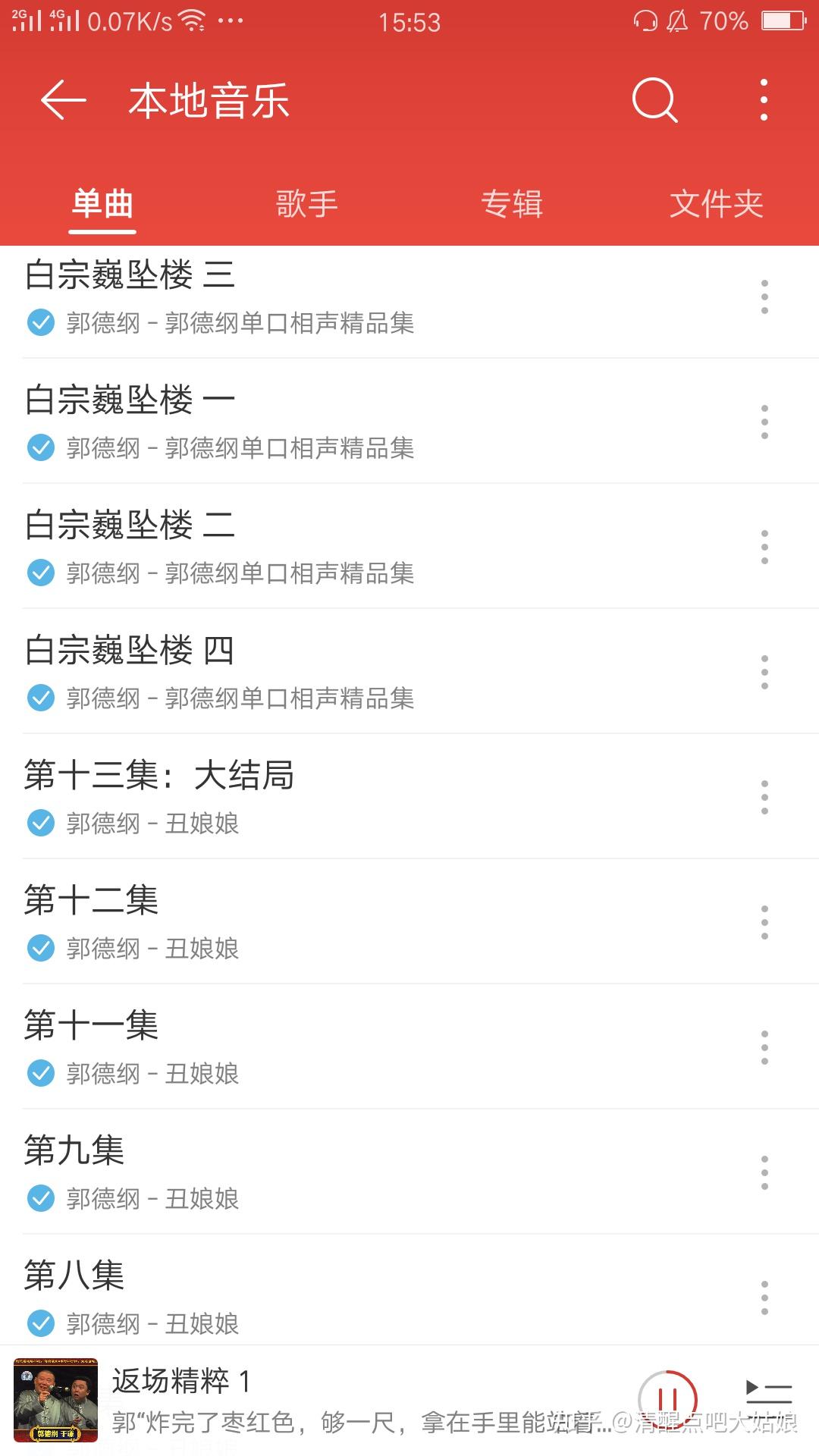
Task: Switch to the 文件夹 tab
Action: (717, 203)
